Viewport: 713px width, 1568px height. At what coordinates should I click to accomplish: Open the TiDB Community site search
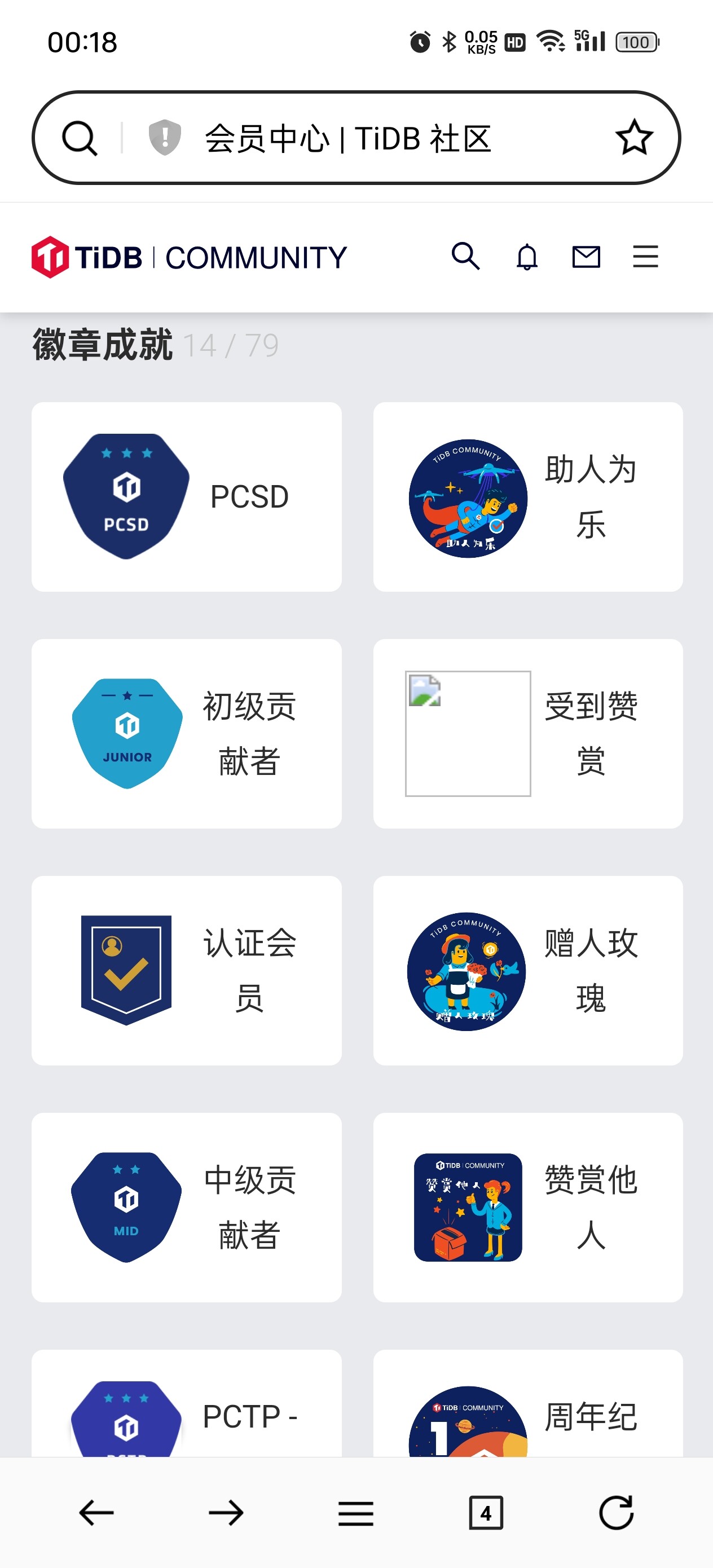click(466, 256)
